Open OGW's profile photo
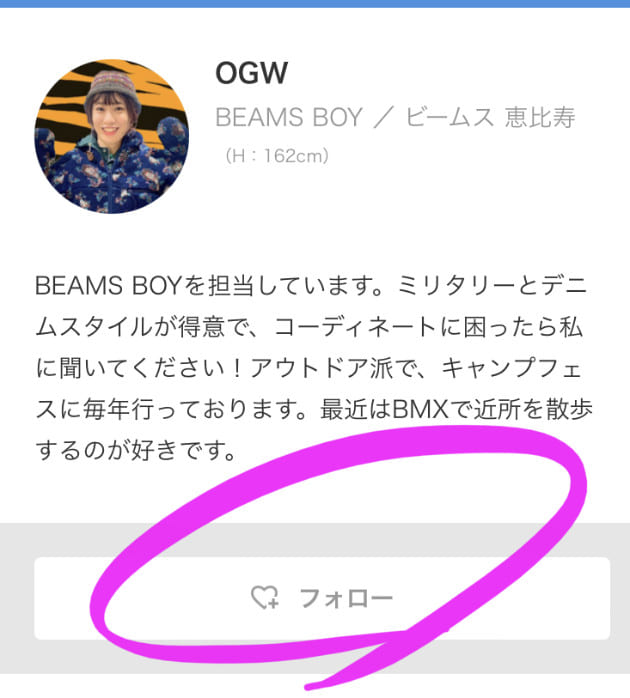Image resolution: width=630 pixels, height=698 pixels. [x=112, y=134]
